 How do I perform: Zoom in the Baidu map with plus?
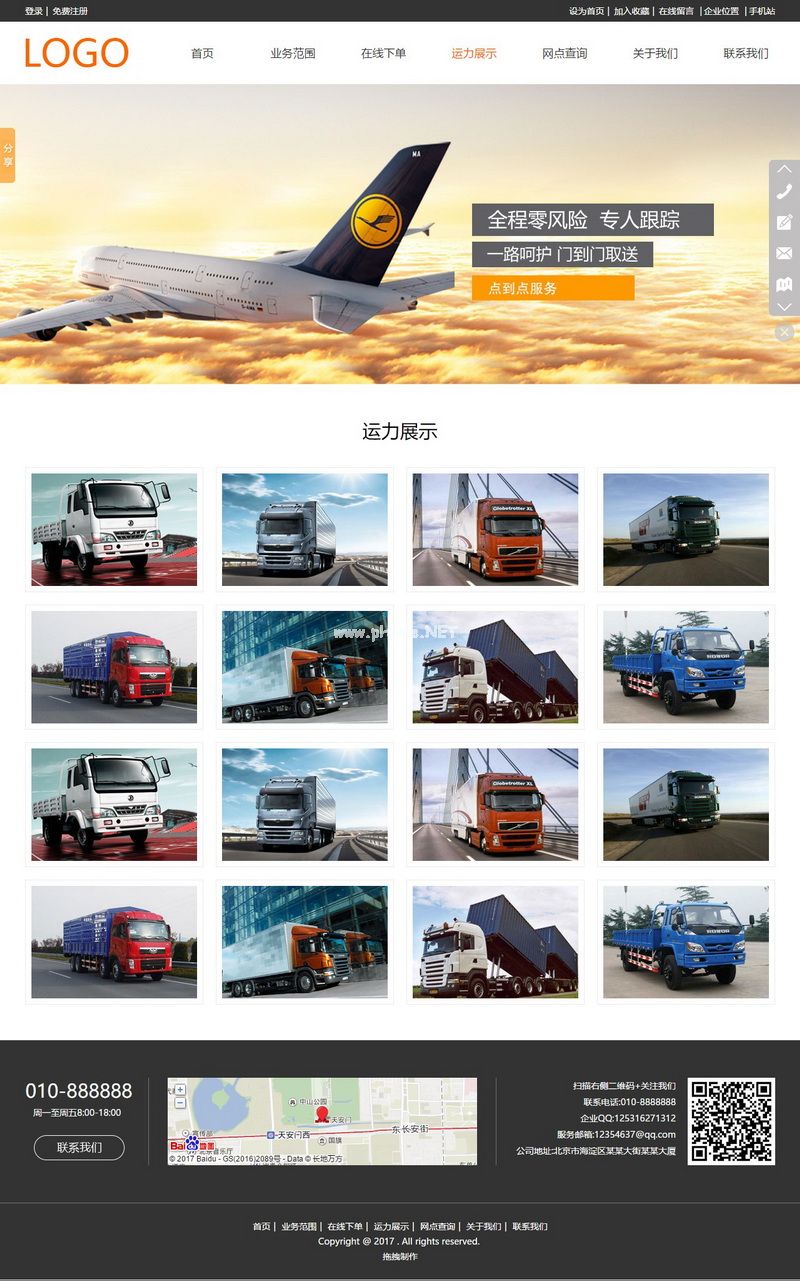click(x=180, y=1089)
